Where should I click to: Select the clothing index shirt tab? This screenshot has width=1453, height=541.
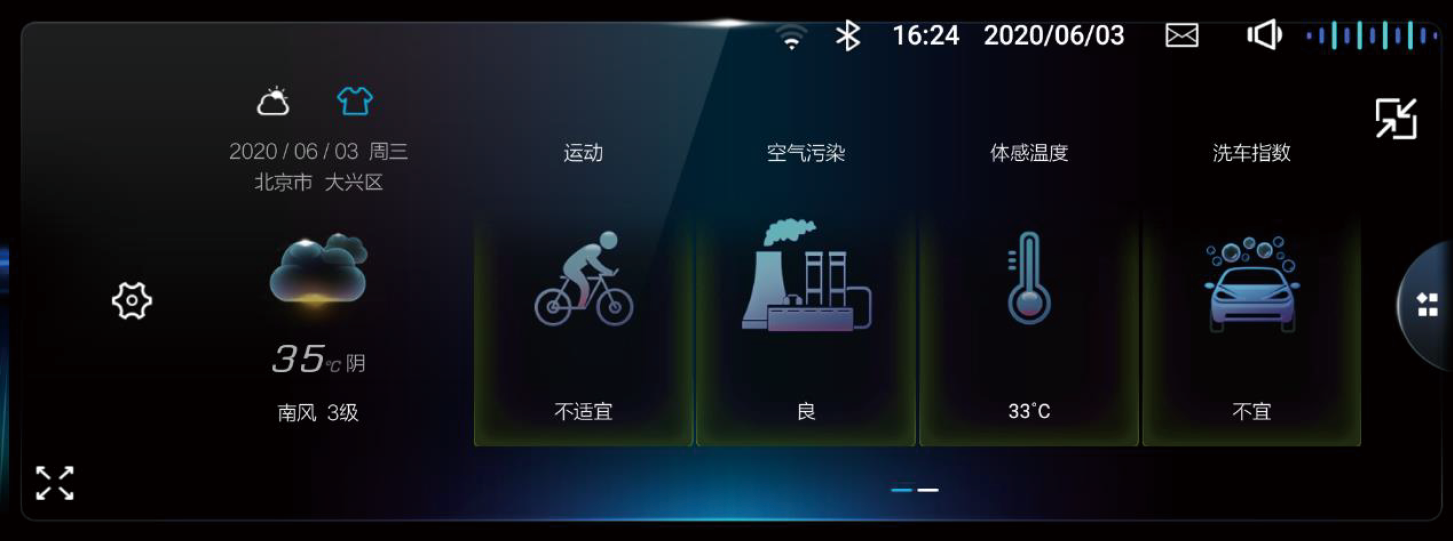[354, 101]
